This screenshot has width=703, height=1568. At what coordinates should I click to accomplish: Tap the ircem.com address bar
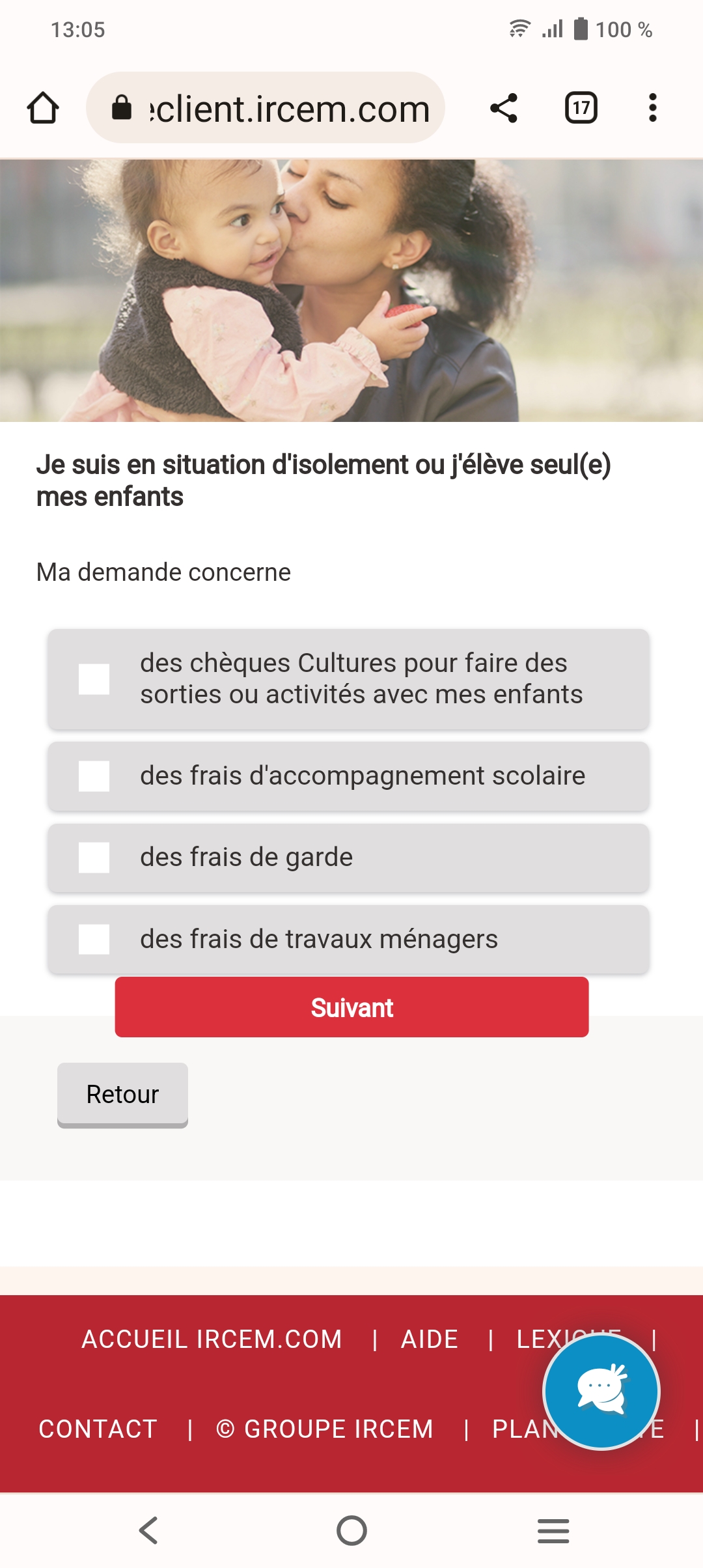pyautogui.click(x=266, y=108)
